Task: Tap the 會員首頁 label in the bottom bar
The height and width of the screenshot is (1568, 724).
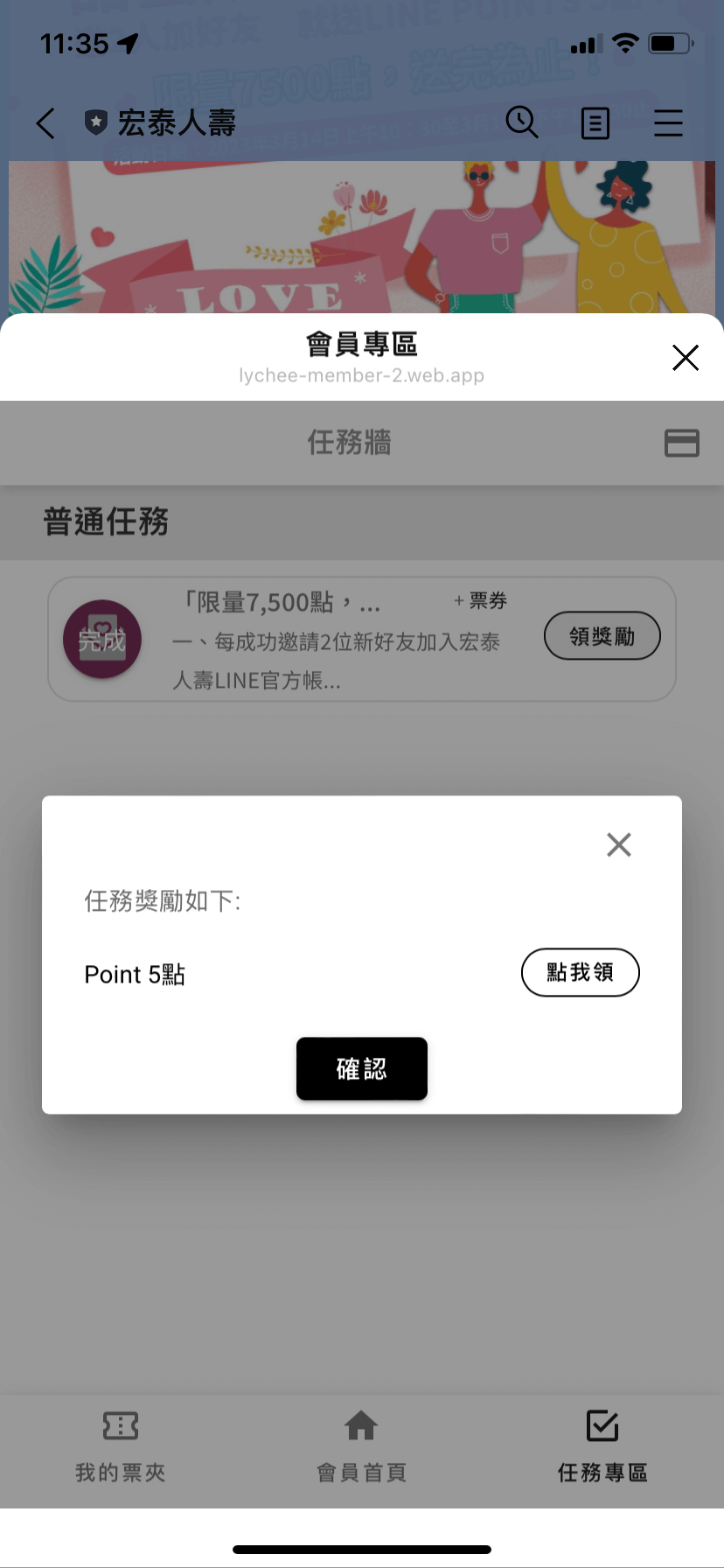Action: click(361, 1472)
